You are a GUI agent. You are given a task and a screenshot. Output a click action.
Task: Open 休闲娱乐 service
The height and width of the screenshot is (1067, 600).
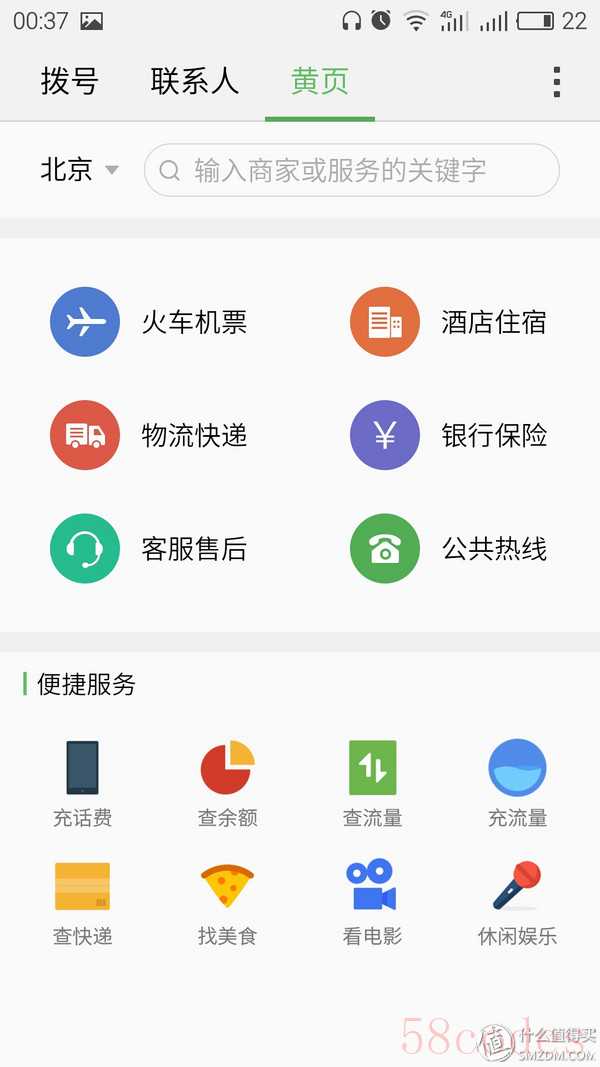pyautogui.click(x=517, y=903)
